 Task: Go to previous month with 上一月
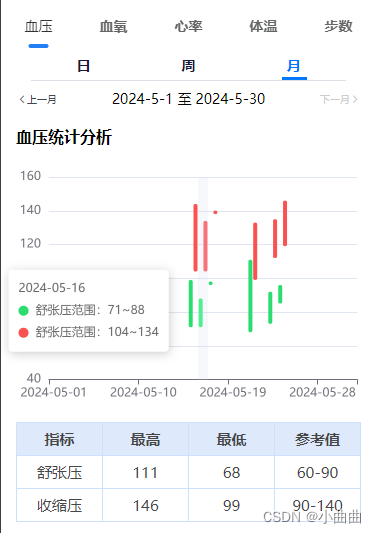(38, 100)
